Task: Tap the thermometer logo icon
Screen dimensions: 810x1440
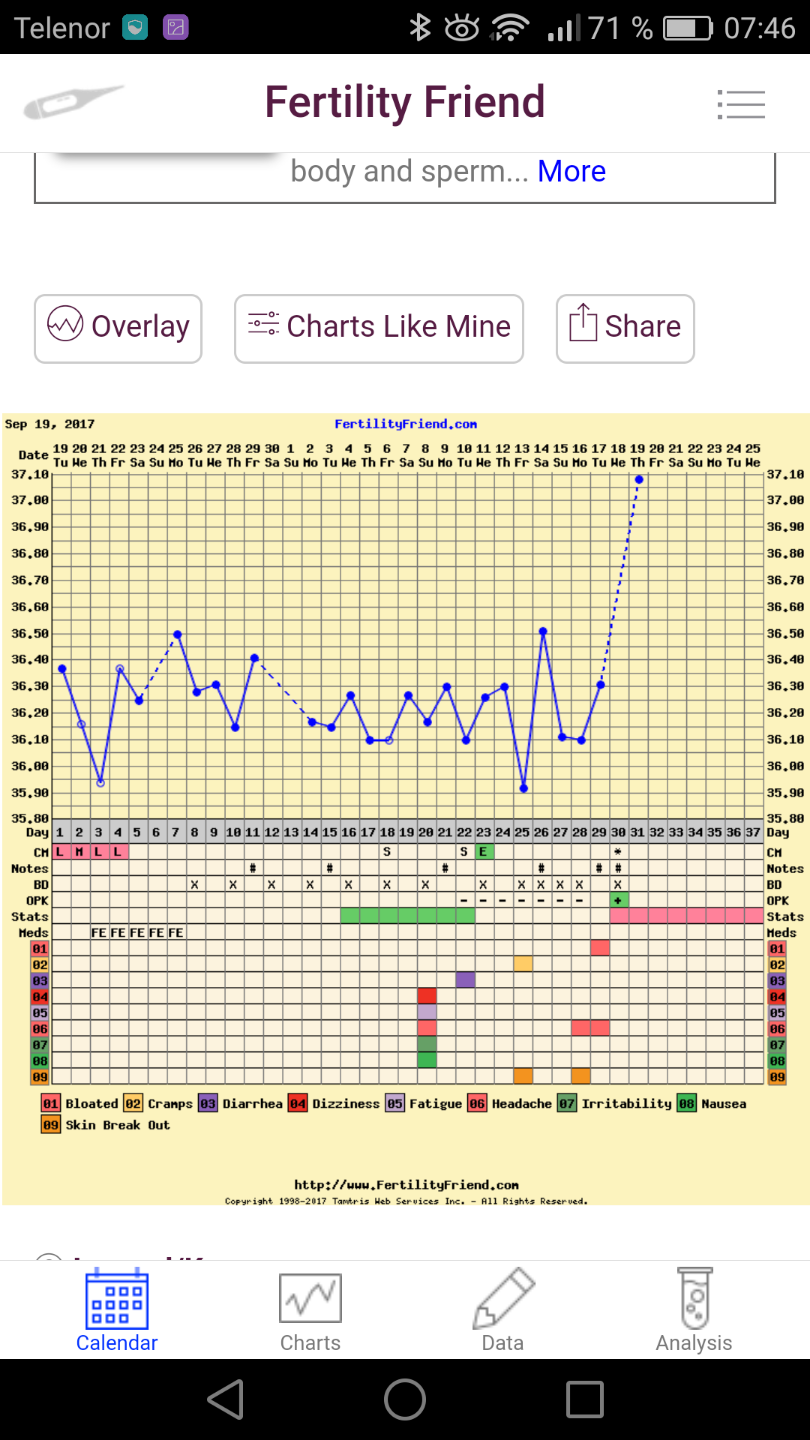Action: 74,103
